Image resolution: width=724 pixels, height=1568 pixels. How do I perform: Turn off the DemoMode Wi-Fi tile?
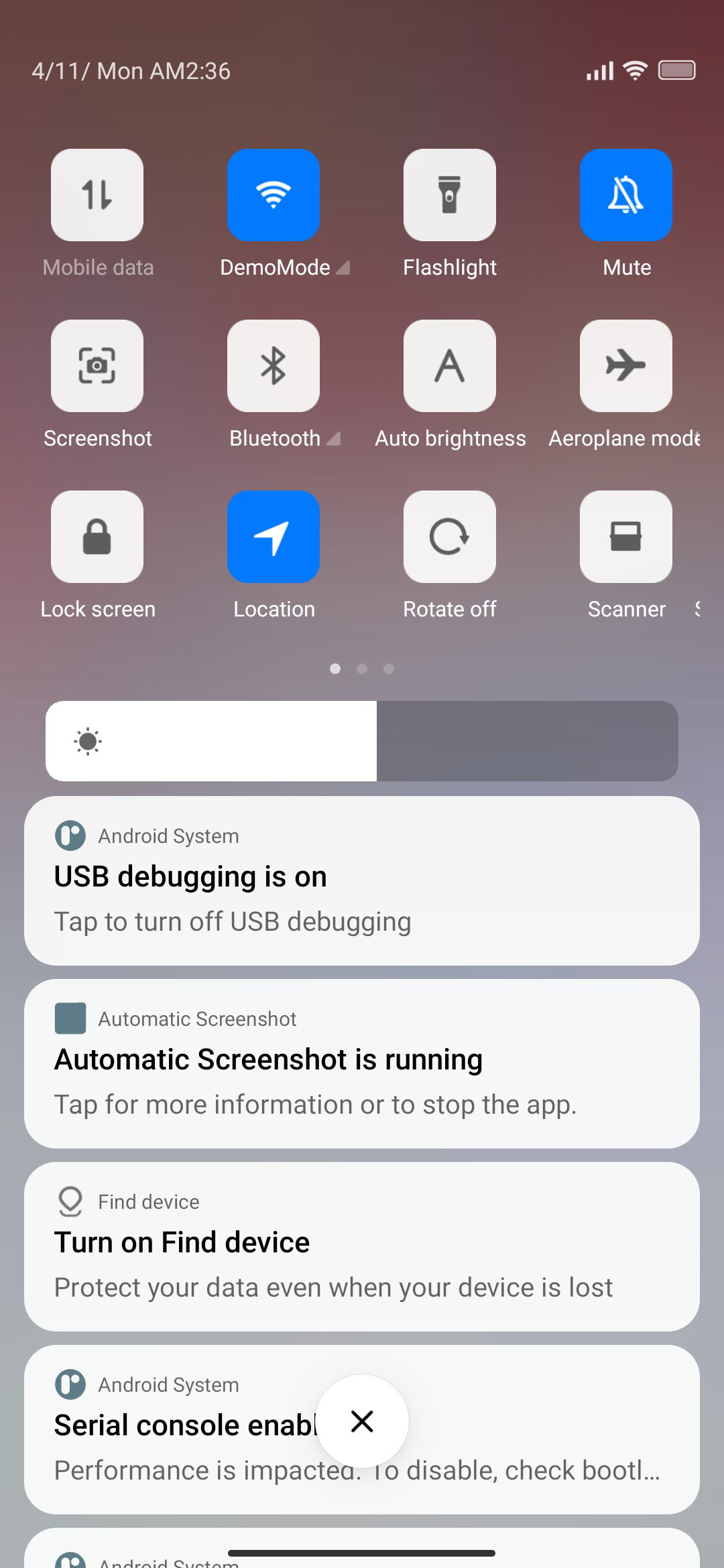(274, 195)
